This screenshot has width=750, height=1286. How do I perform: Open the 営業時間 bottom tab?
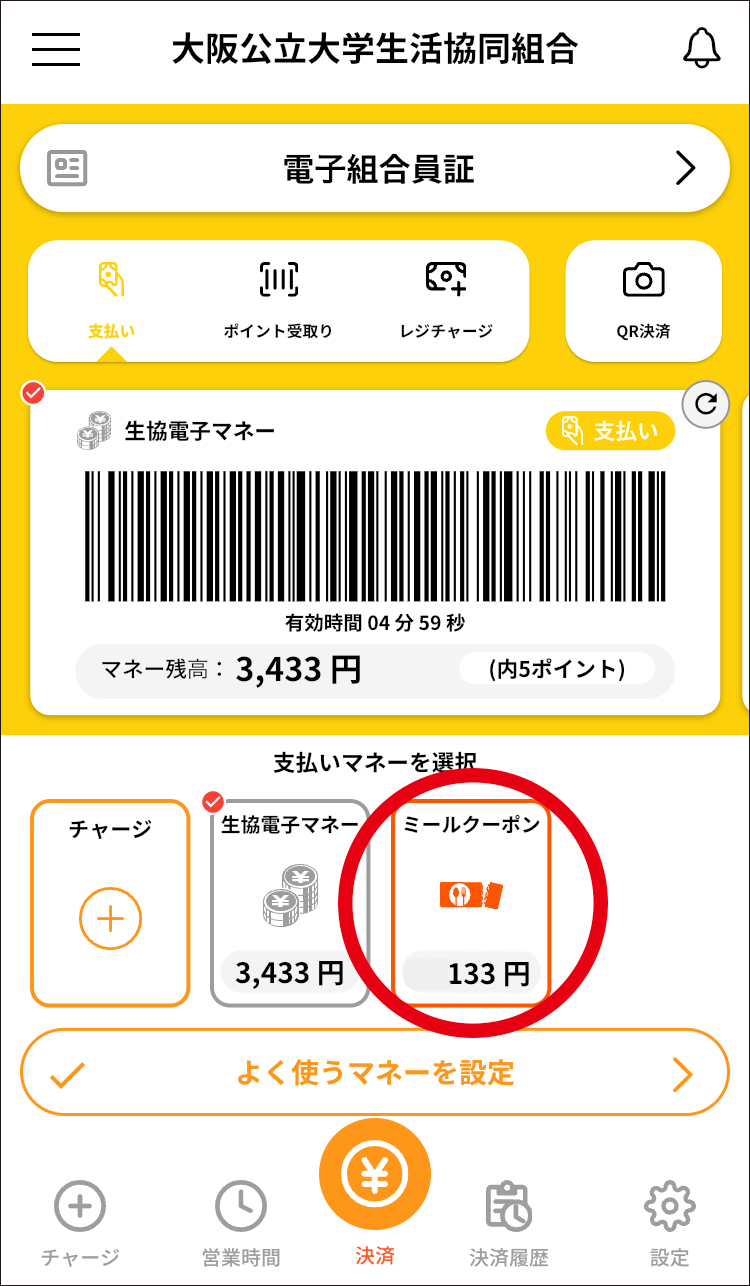pos(241,1223)
